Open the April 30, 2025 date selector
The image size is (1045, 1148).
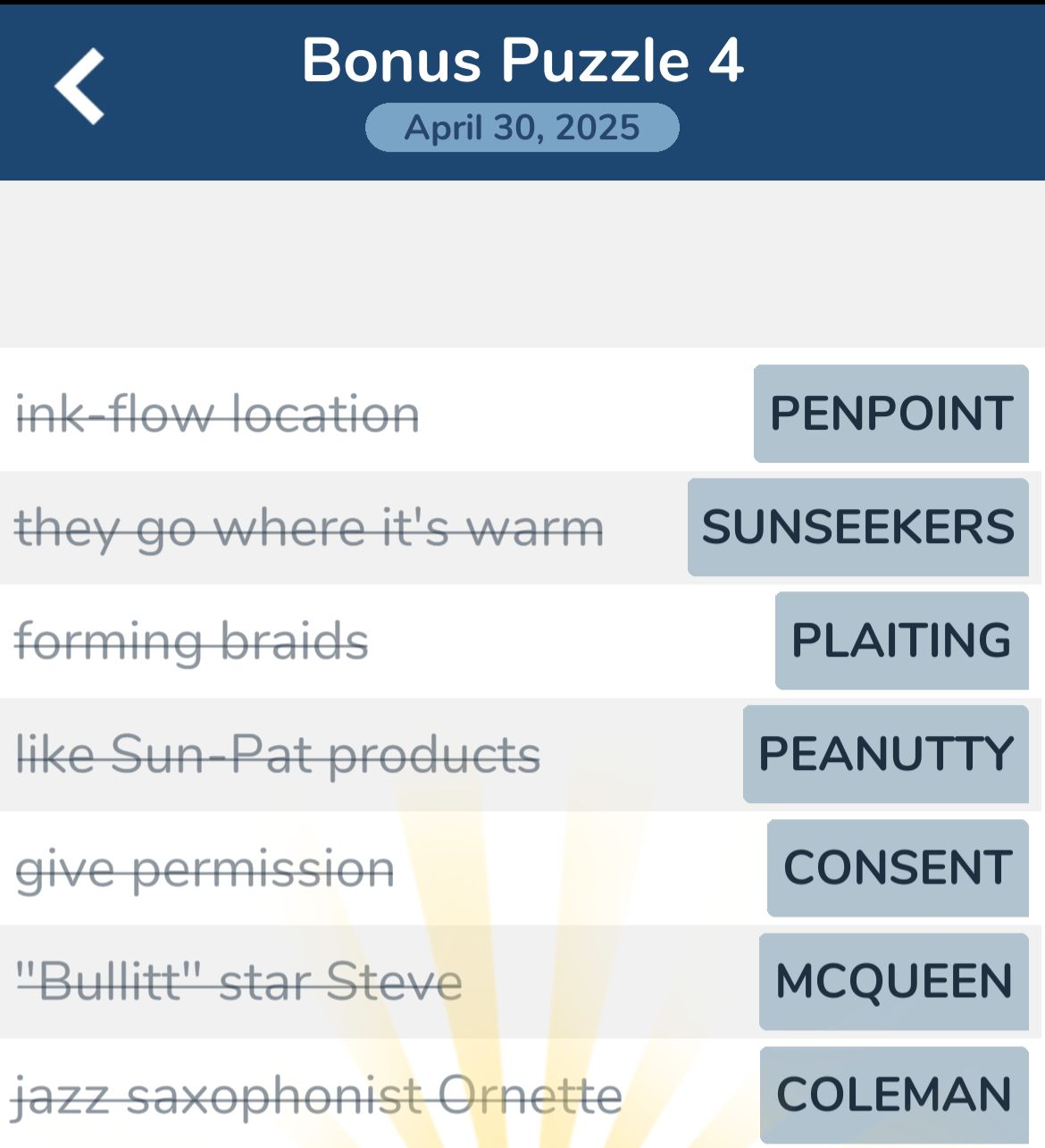[x=522, y=127]
